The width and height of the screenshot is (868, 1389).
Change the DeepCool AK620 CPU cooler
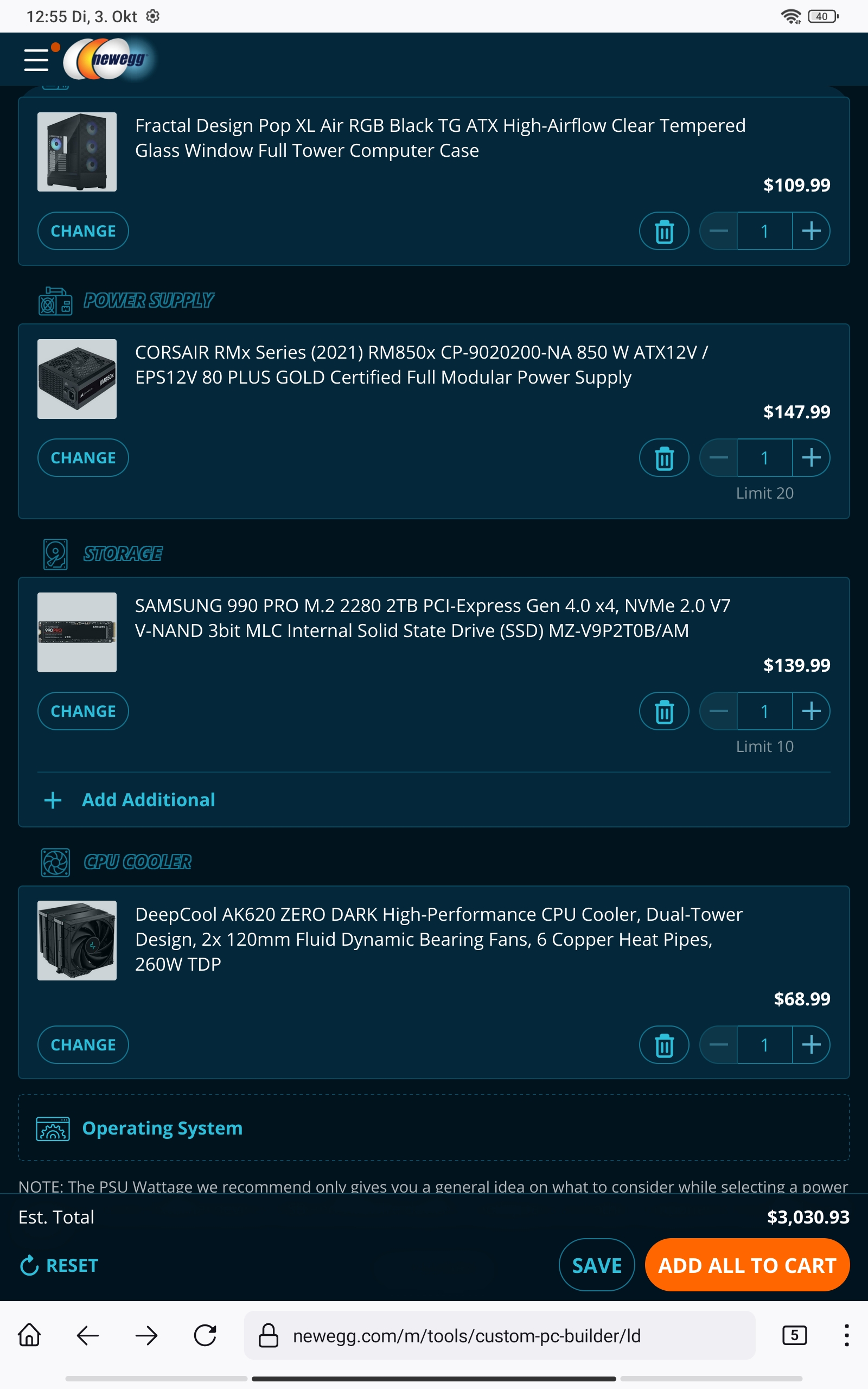(83, 1044)
